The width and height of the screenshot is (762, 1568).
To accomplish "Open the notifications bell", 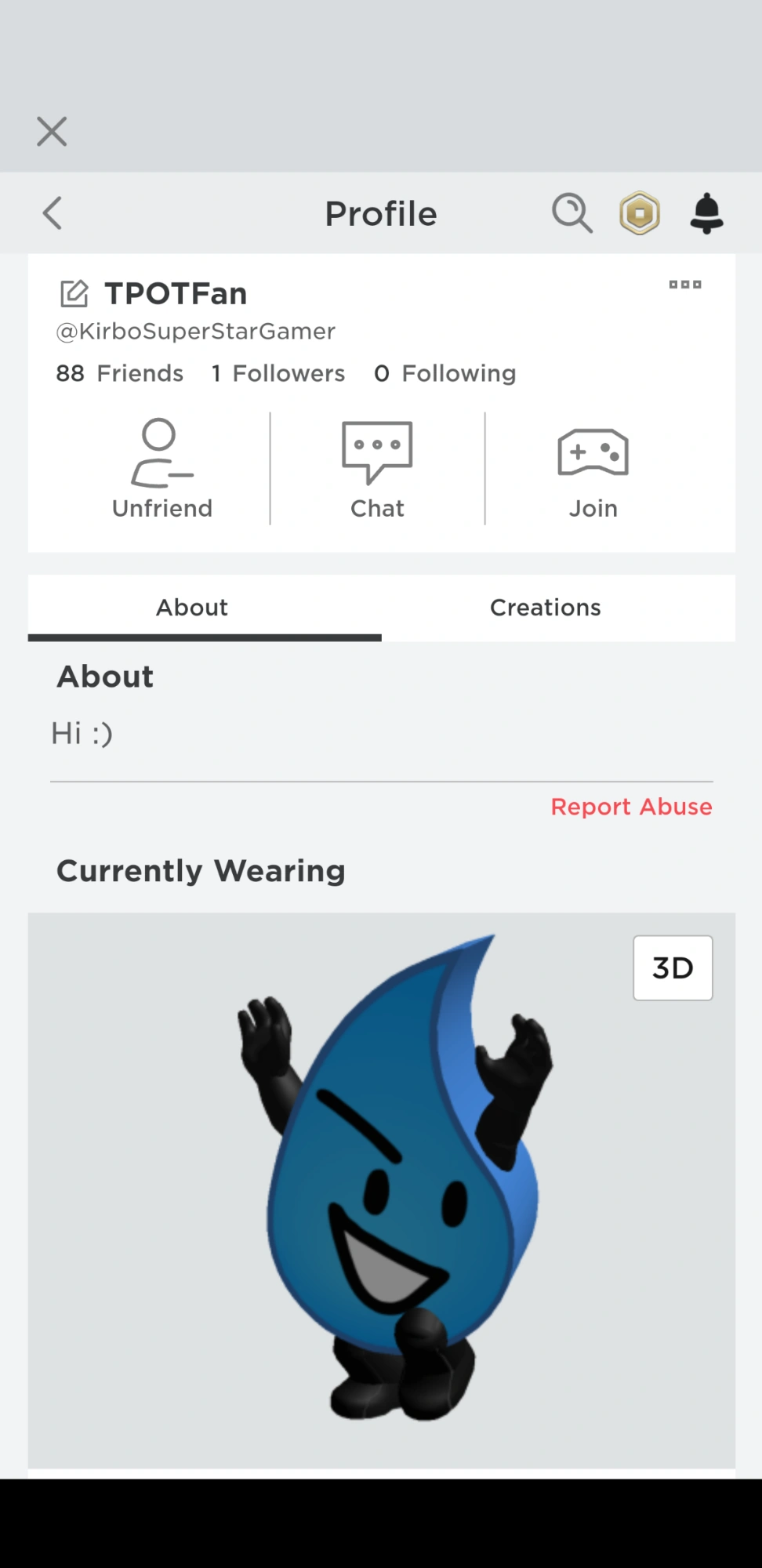I will coord(706,213).
